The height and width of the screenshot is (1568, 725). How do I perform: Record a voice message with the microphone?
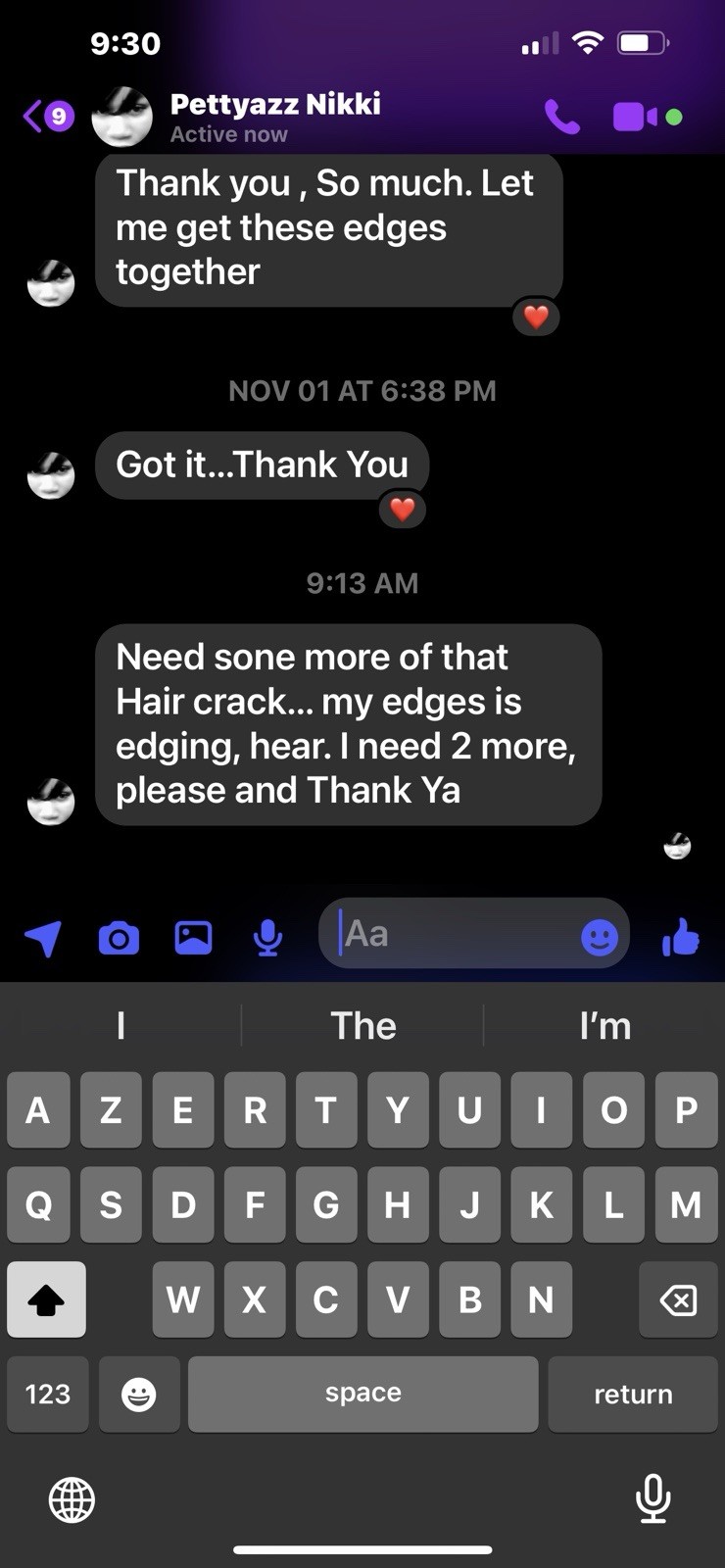pos(267,938)
